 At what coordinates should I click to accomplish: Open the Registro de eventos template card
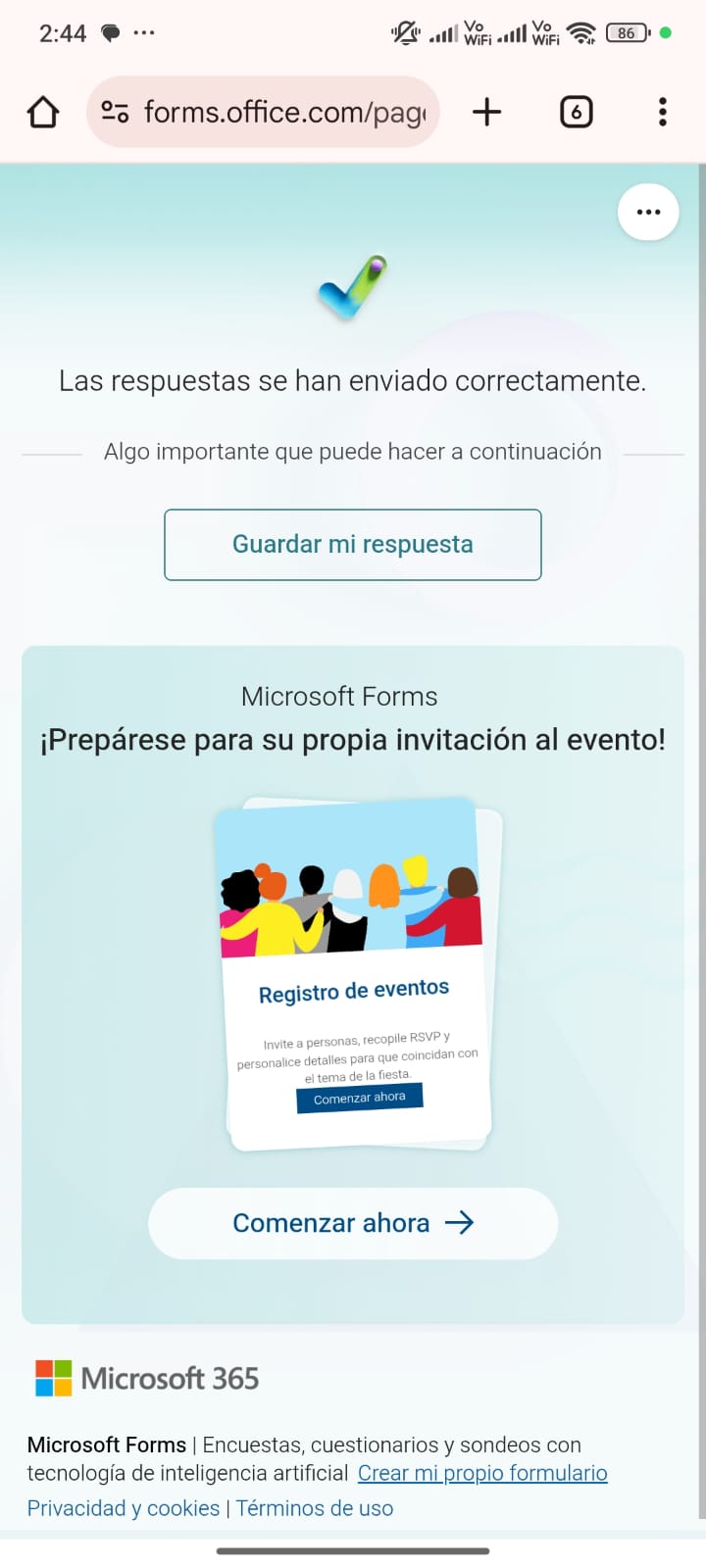click(x=357, y=974)
